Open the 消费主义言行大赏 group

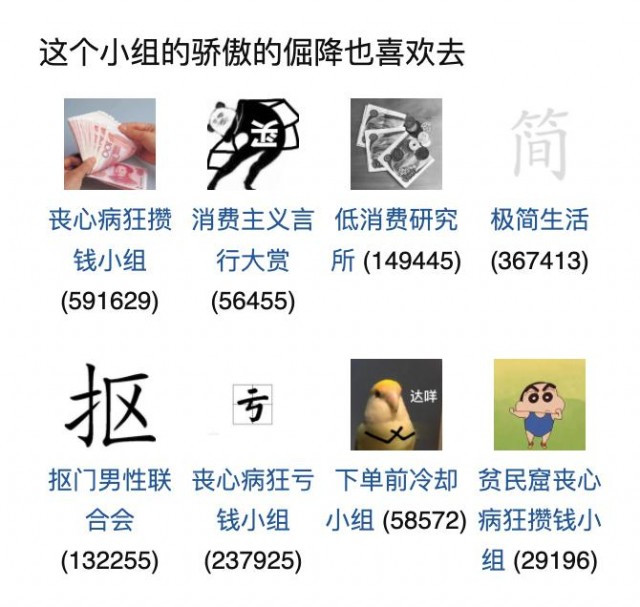coord(253,220)
